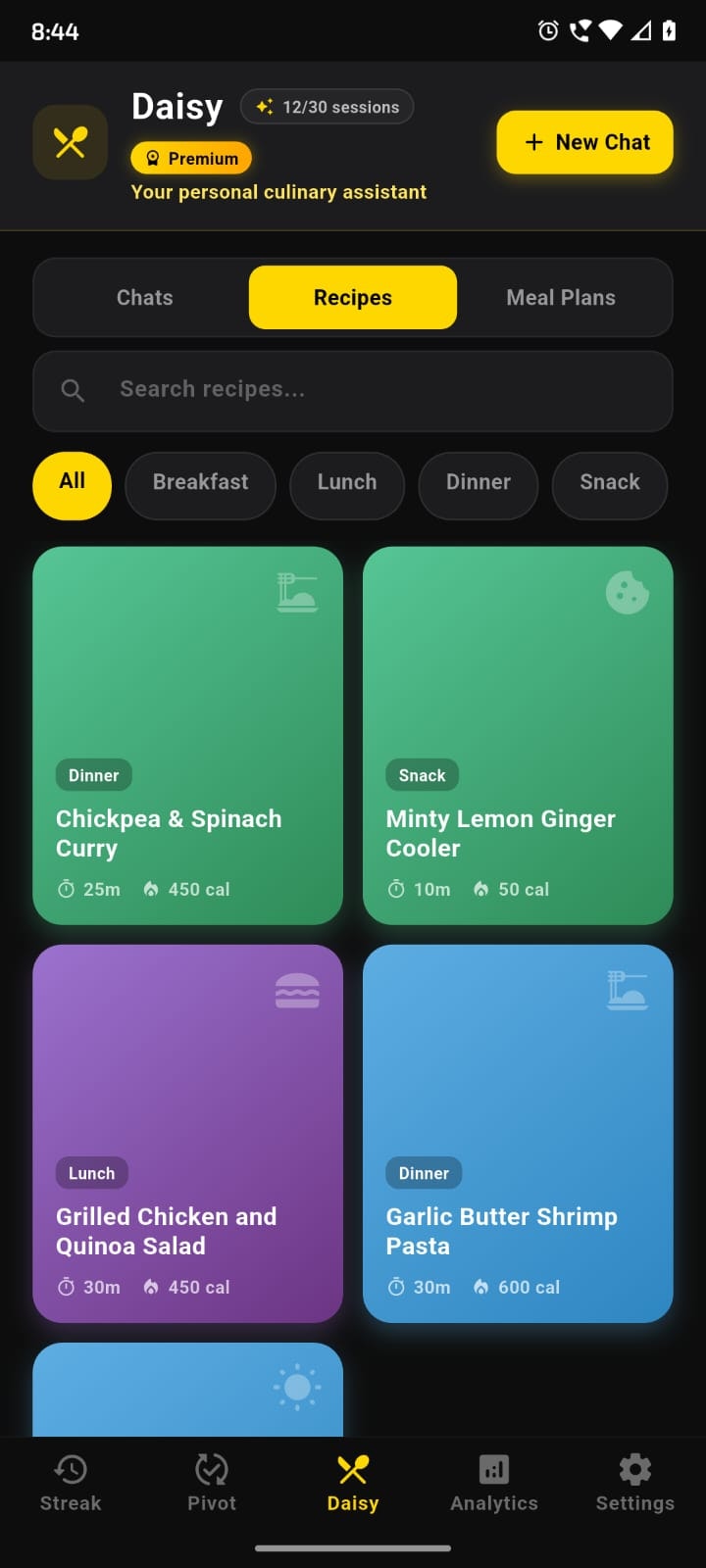Filter recipes by Lunch

coord(347,482)
